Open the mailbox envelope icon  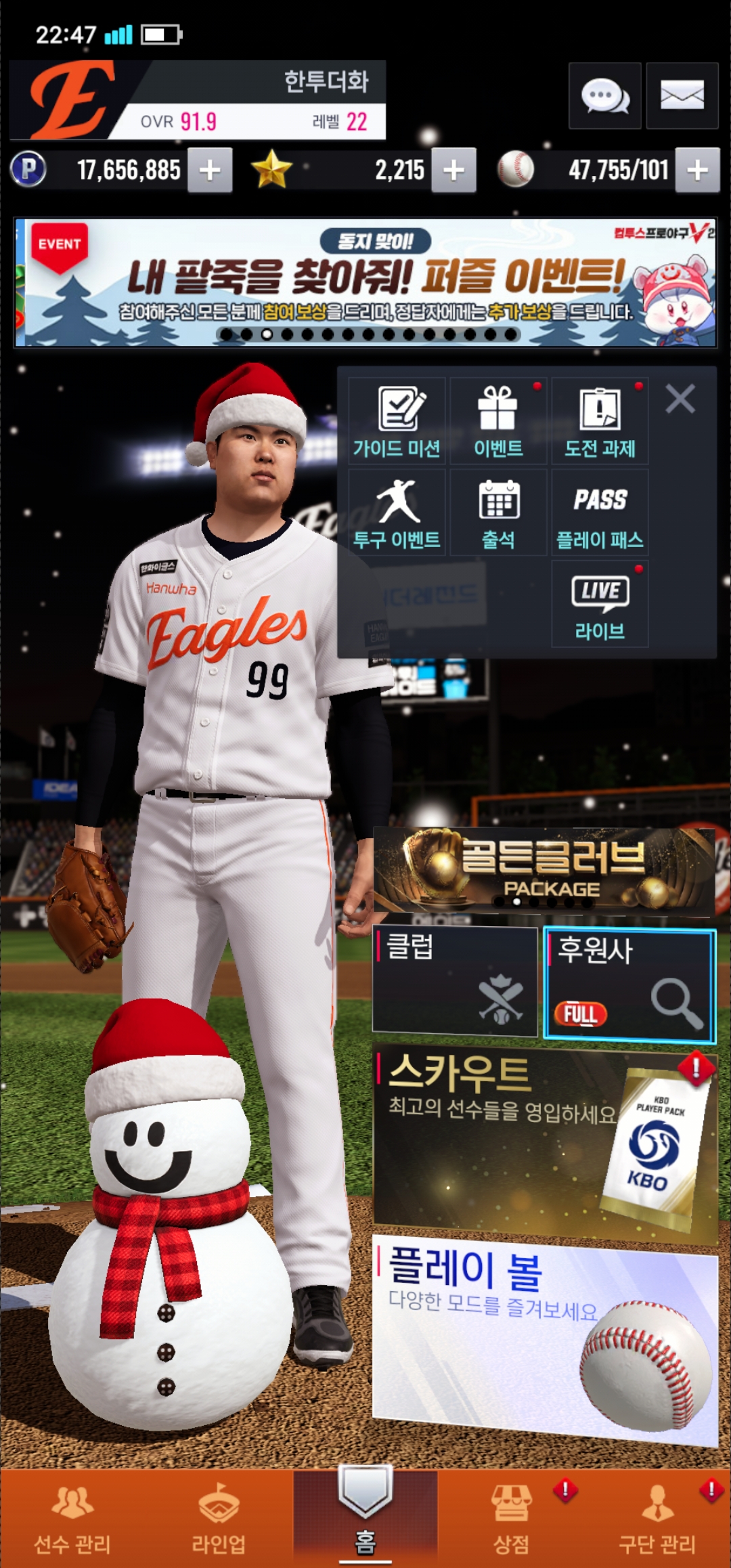coord(682,96)
